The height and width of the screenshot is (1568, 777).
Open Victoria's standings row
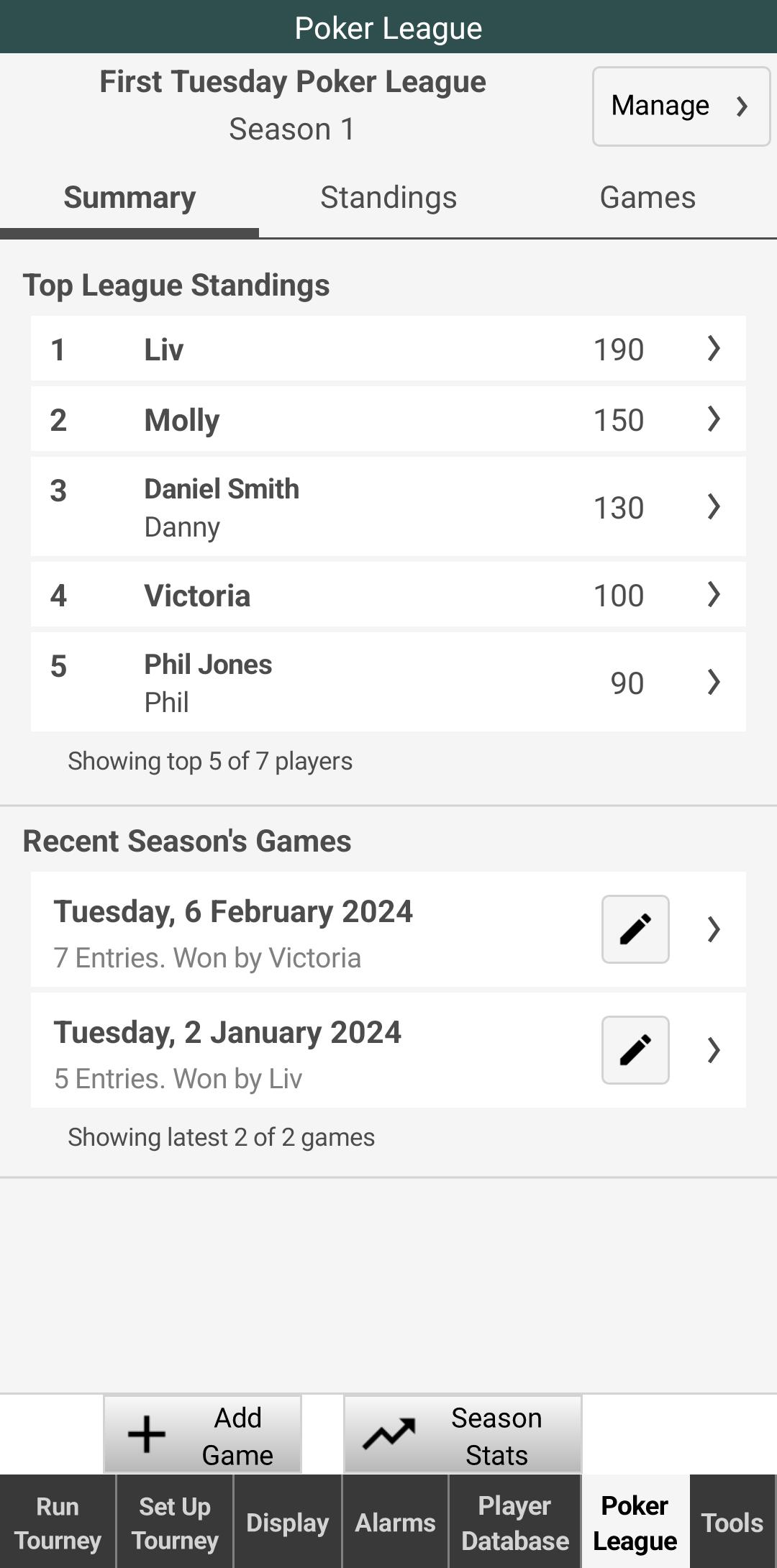[388, 595]
